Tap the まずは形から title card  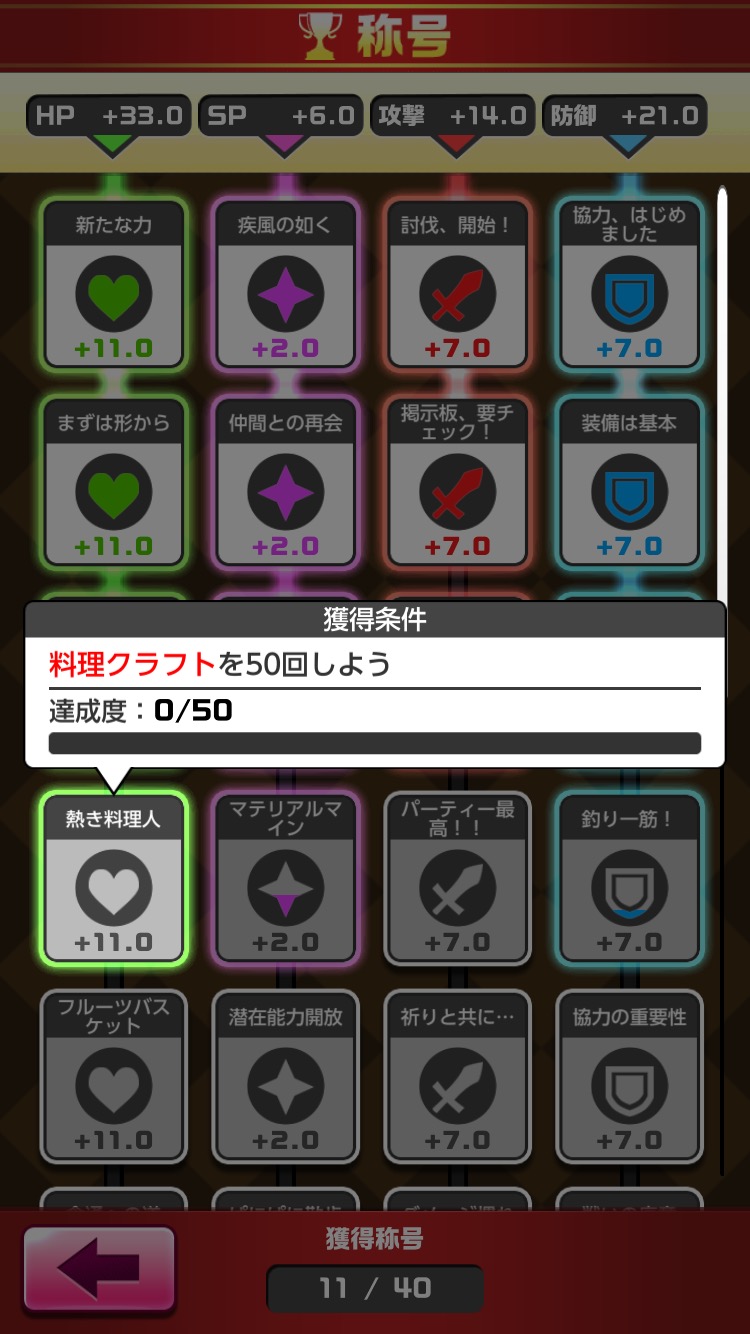pos(114,482)
